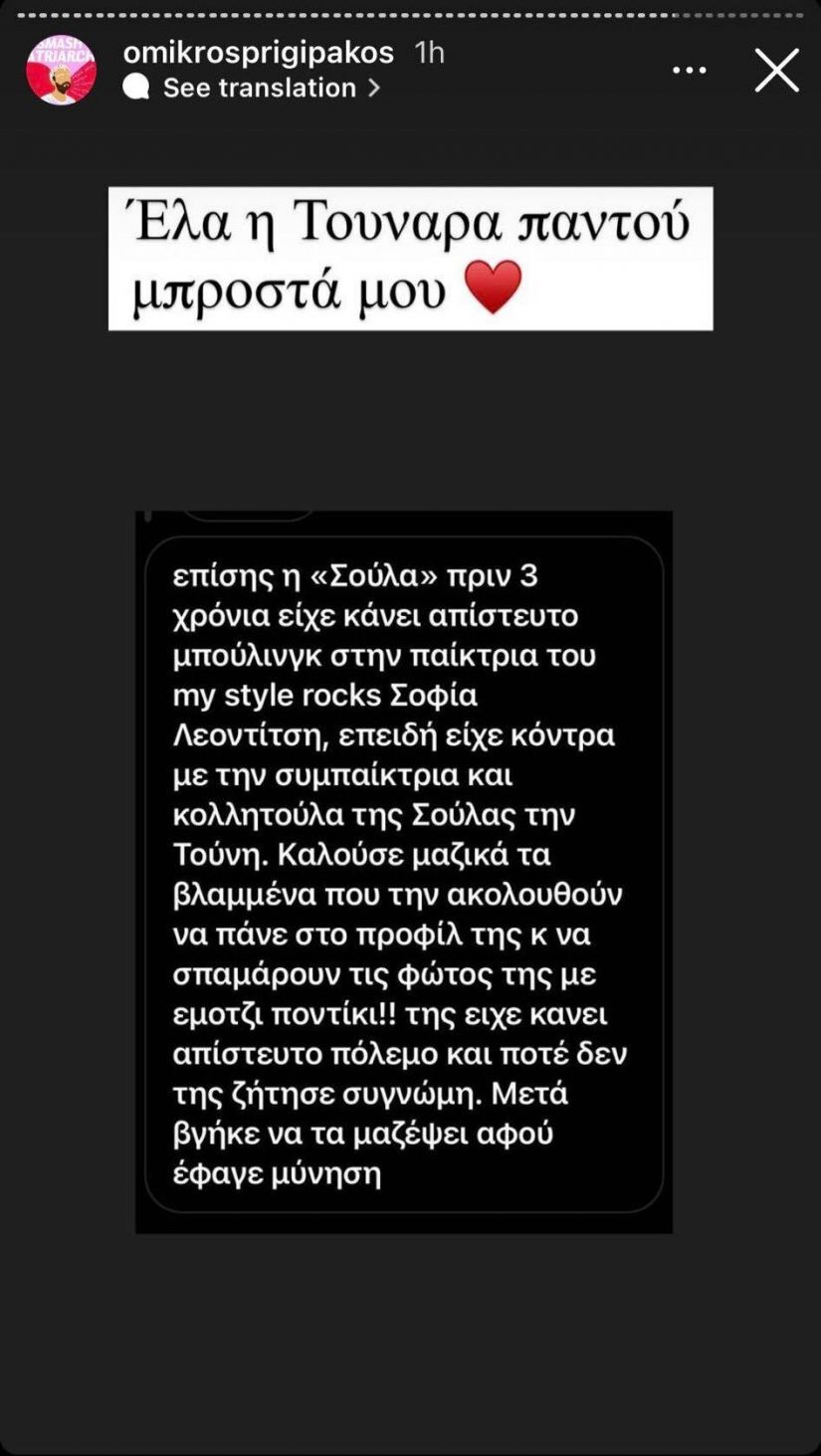Open omikrosprigipakos profile picture

pyautogui.click(x=61, y=70)
